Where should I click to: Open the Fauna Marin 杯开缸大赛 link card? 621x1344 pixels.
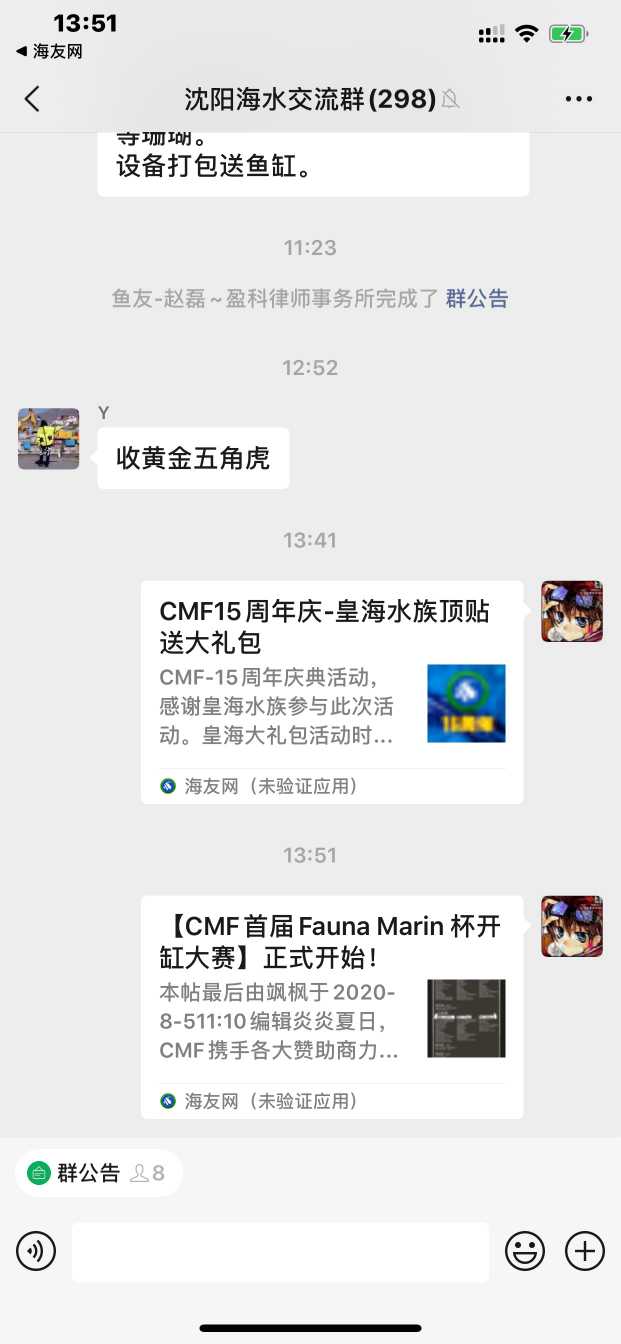[x=332, y=1006]
